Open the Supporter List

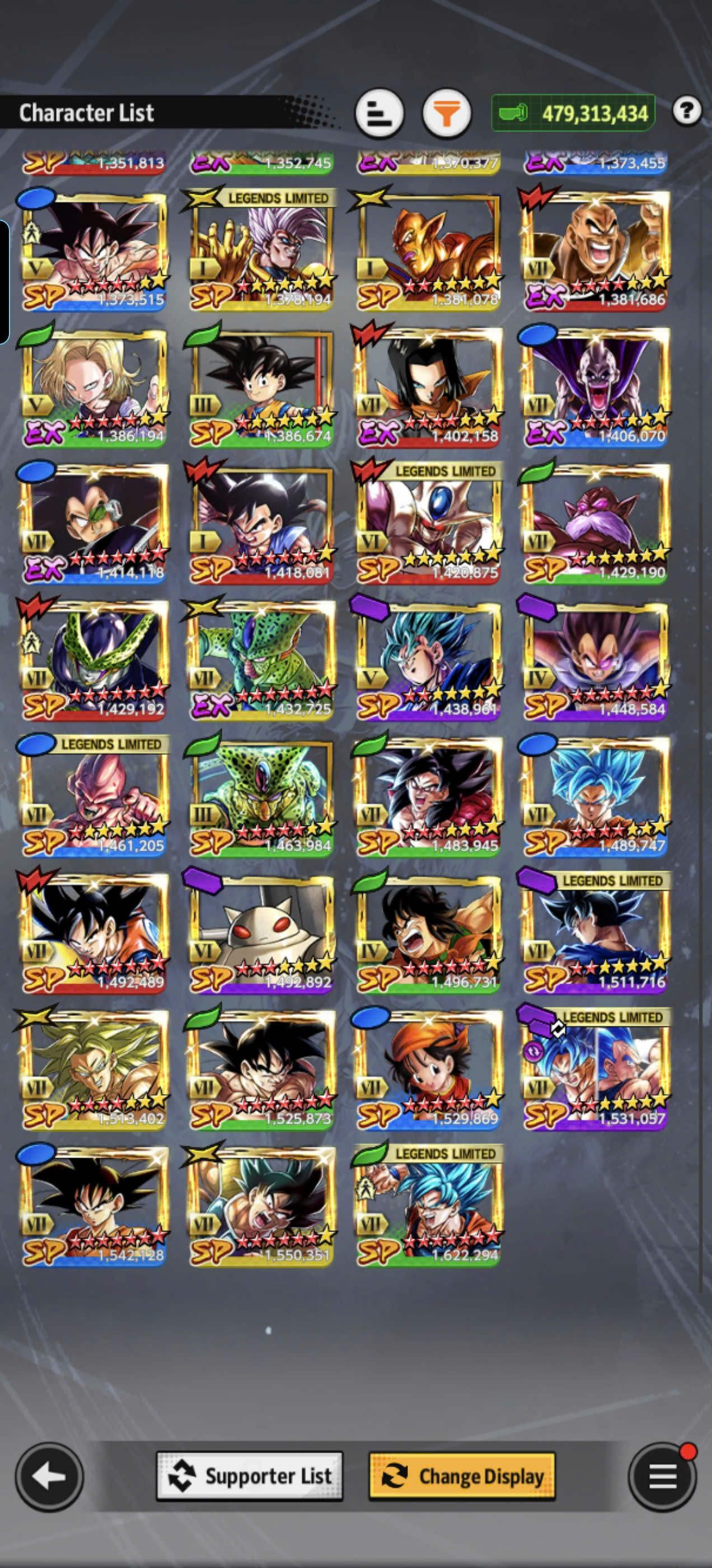coord(250,1476)
